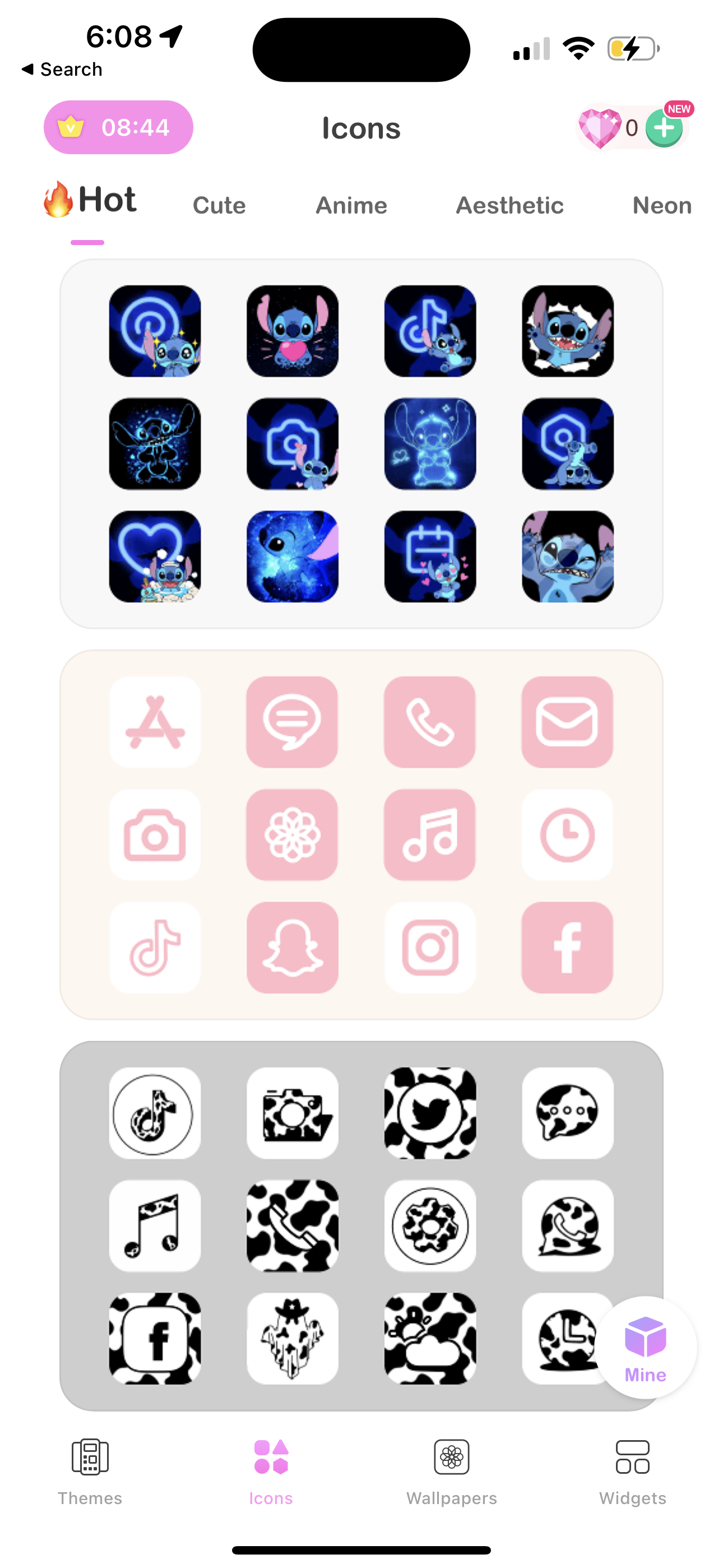This screenshot has height=1568, width=723.
Task: Tap the cow print music note icon
Action: pos(154,1225)
